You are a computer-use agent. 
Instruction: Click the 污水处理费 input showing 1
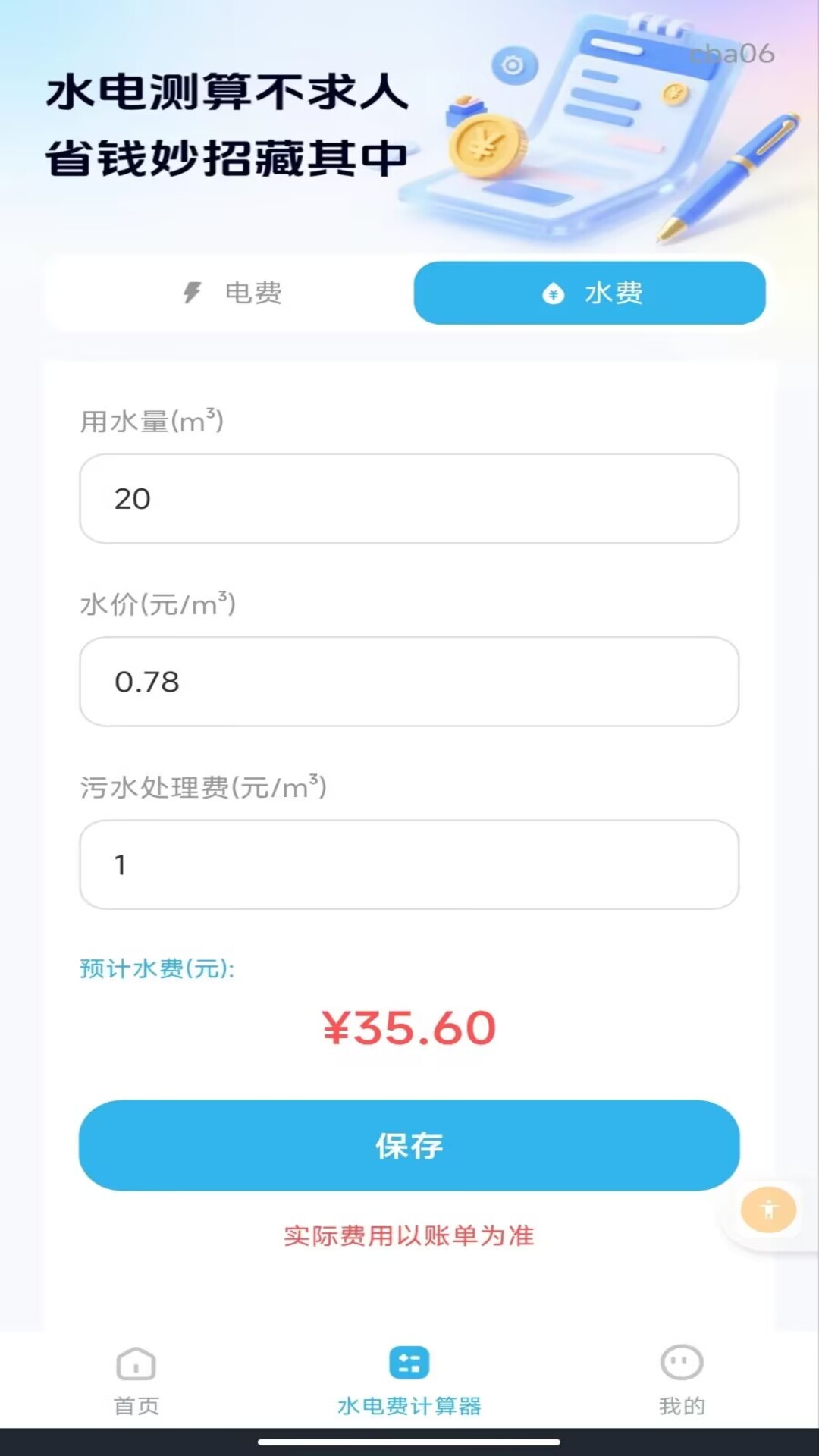click(409, 865)
